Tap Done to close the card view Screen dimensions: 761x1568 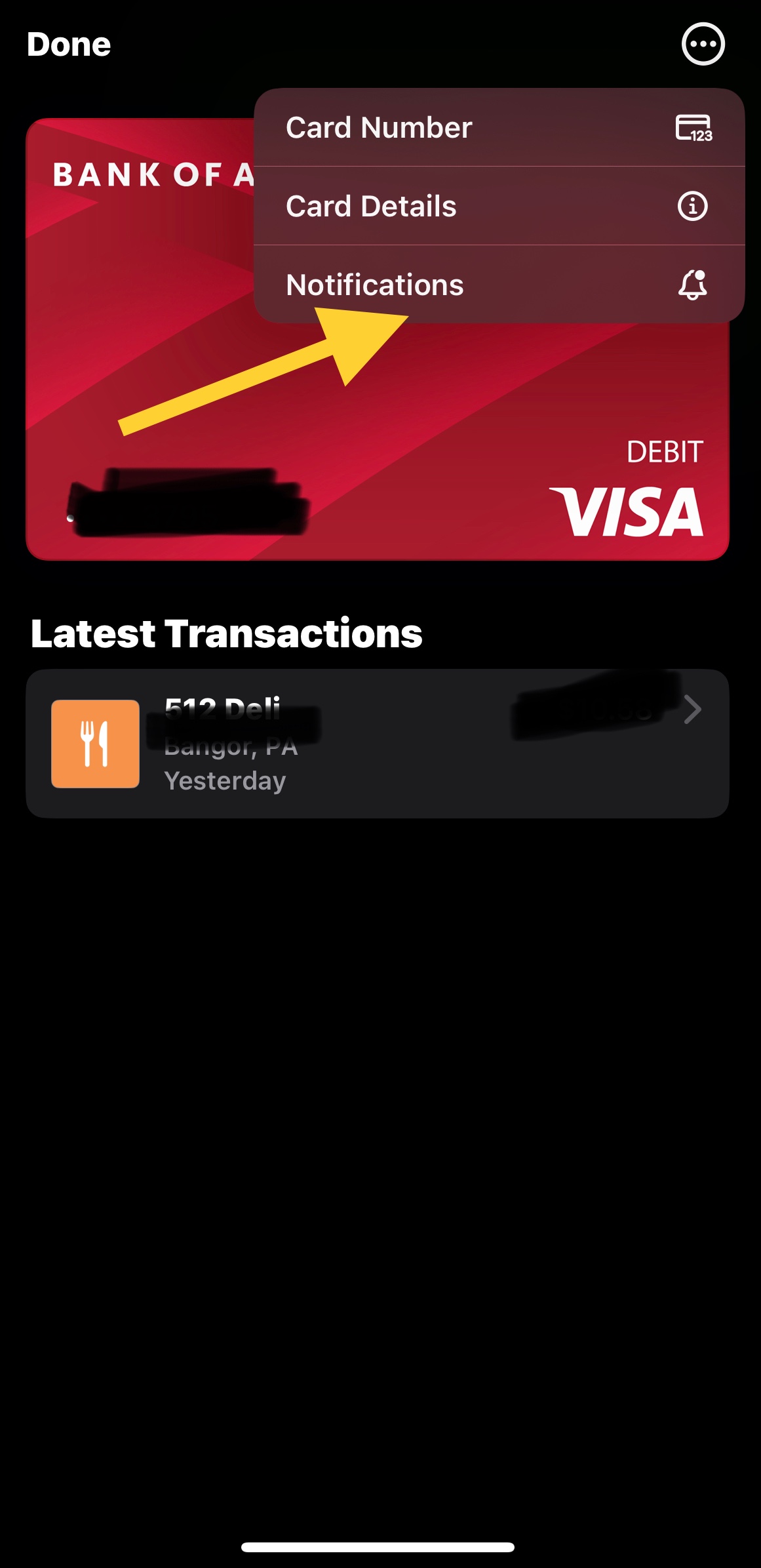69,45
